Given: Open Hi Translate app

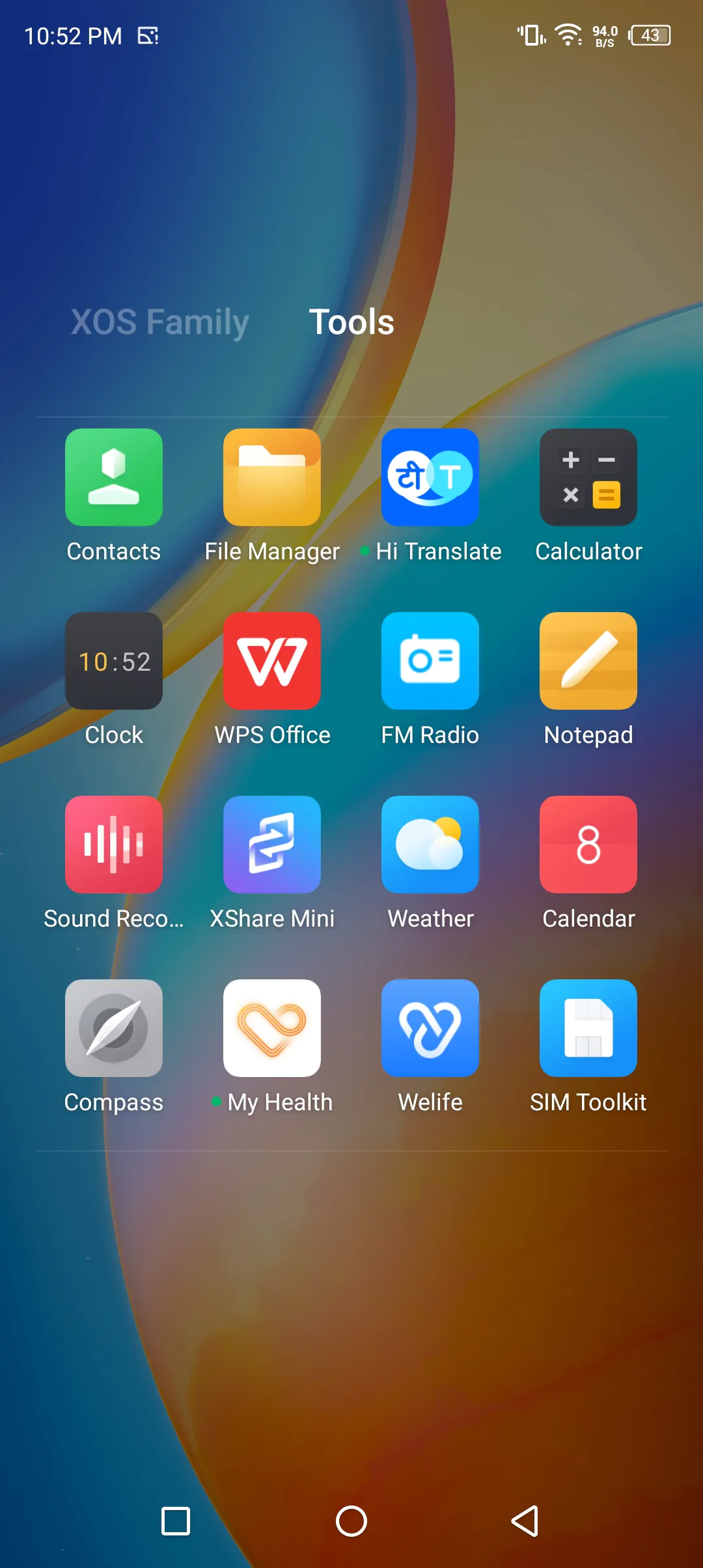Looking at the screenshot, I should pos(430,477).
